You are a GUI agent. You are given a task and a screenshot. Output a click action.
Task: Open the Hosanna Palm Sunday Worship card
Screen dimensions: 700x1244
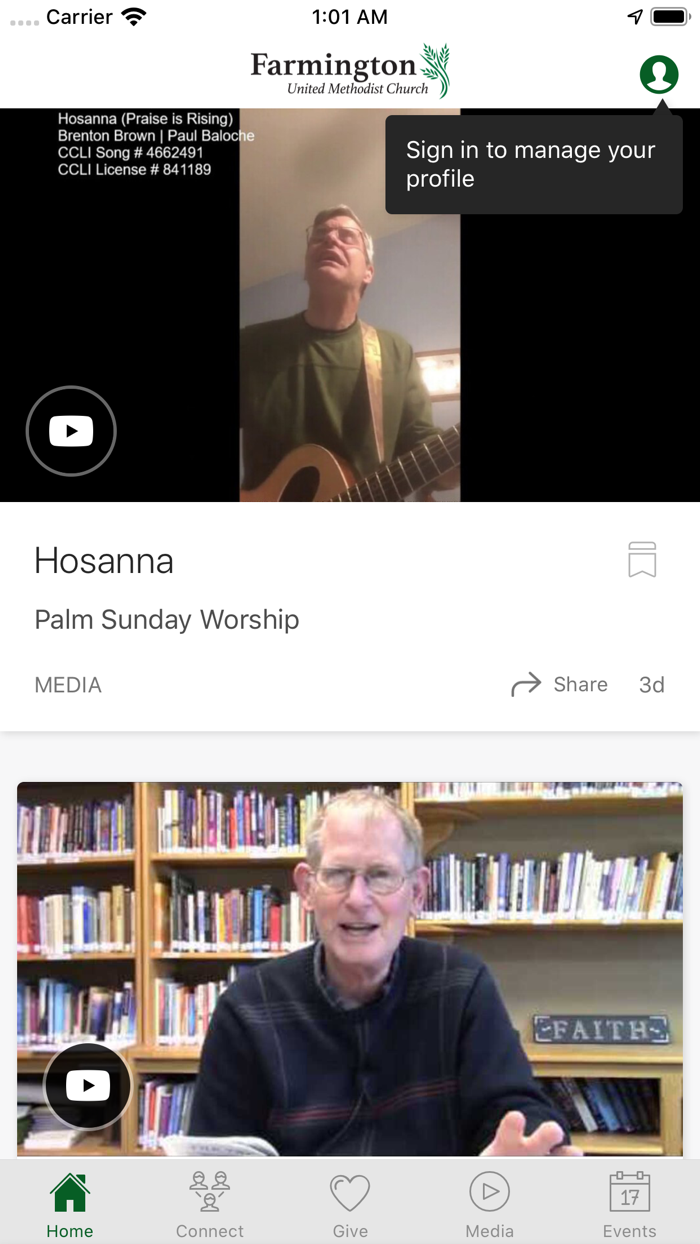350,616
